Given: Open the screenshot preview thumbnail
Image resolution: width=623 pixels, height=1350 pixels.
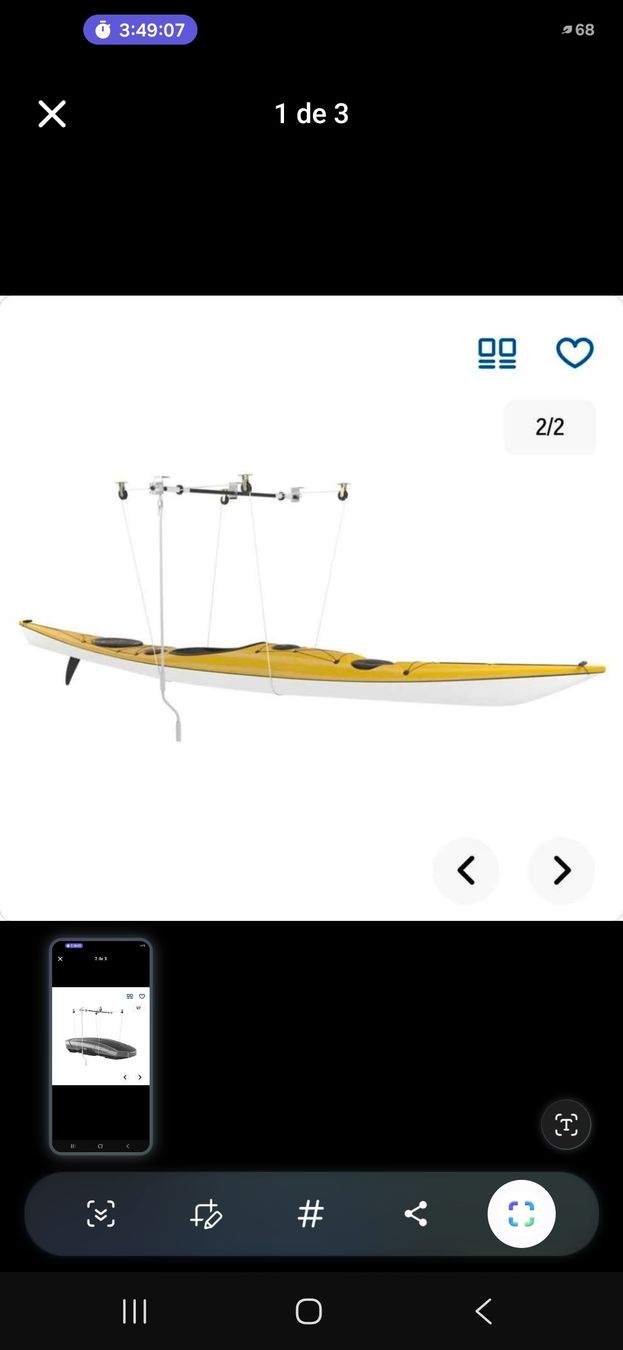Looking at the screenshot, I should (x=101, y=1047).
